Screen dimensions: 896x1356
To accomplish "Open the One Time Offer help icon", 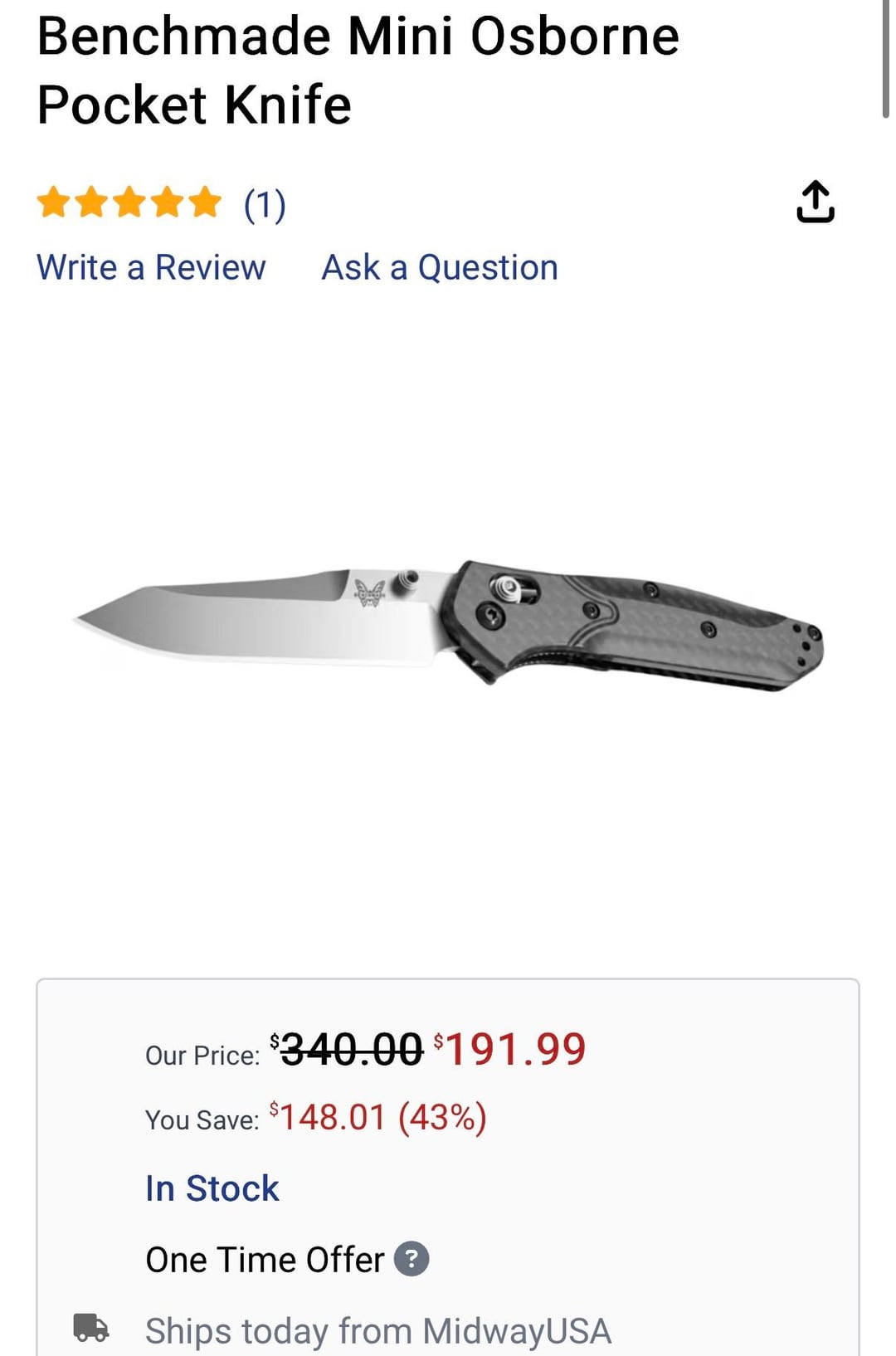I will click(411, 1258).
